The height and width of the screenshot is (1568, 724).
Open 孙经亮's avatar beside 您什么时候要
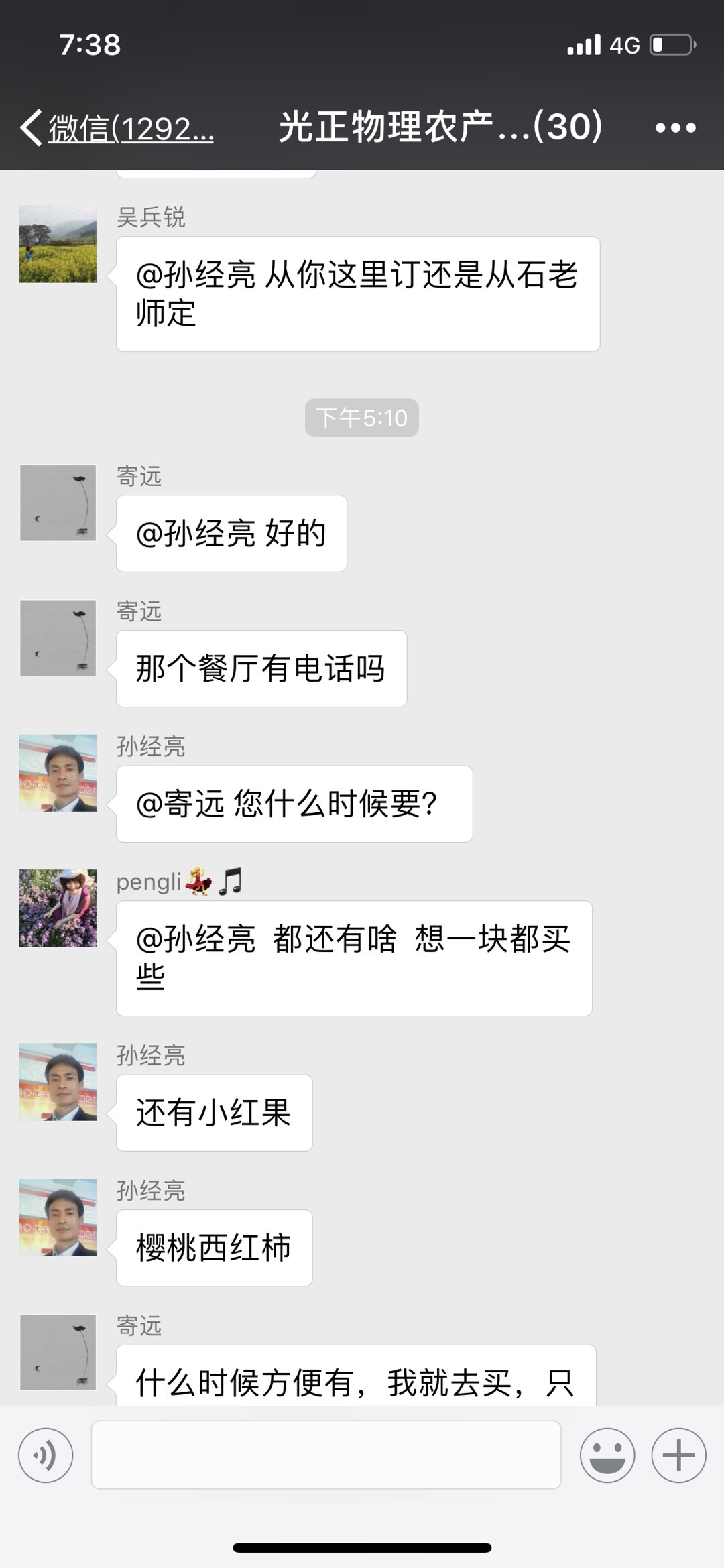point(58,773)
